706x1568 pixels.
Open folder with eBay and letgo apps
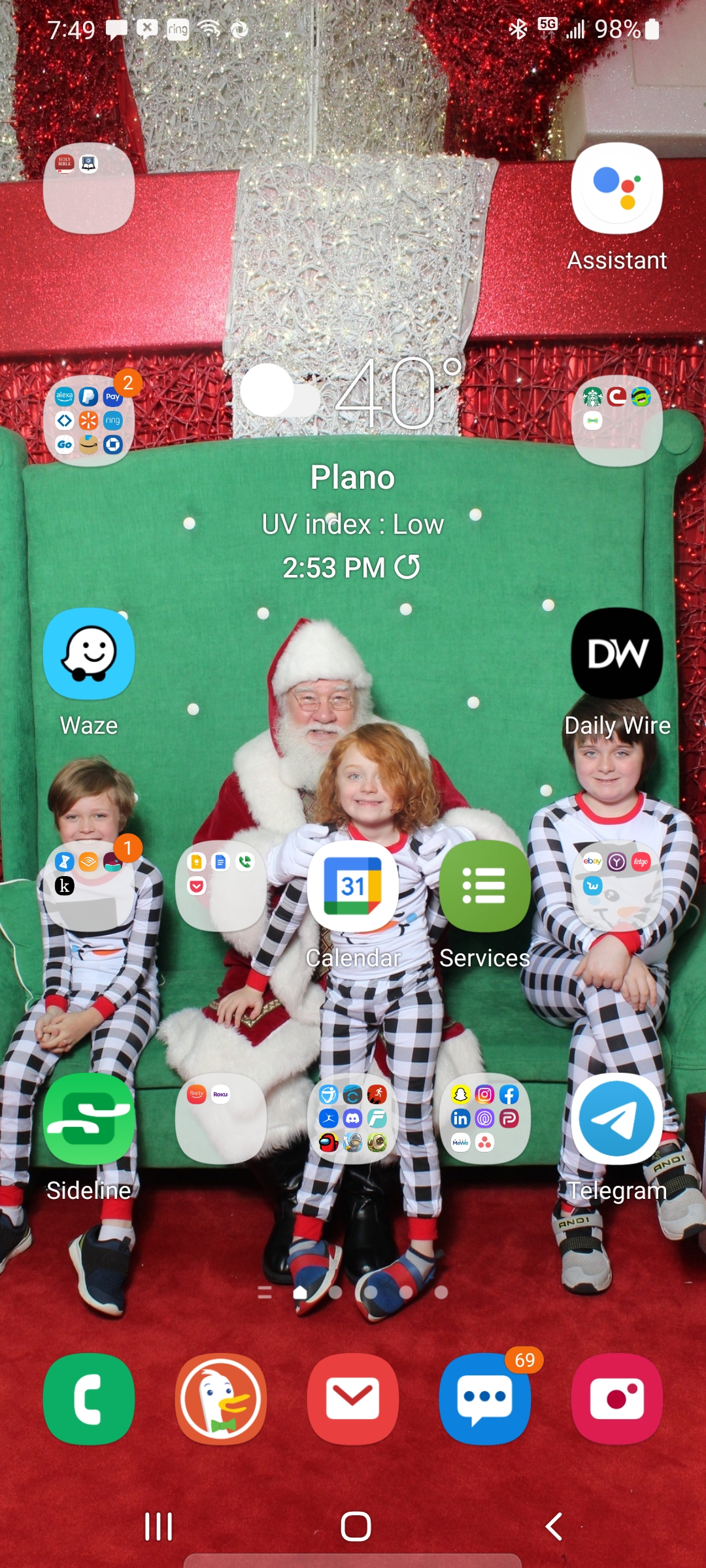[x=616, y=887]
